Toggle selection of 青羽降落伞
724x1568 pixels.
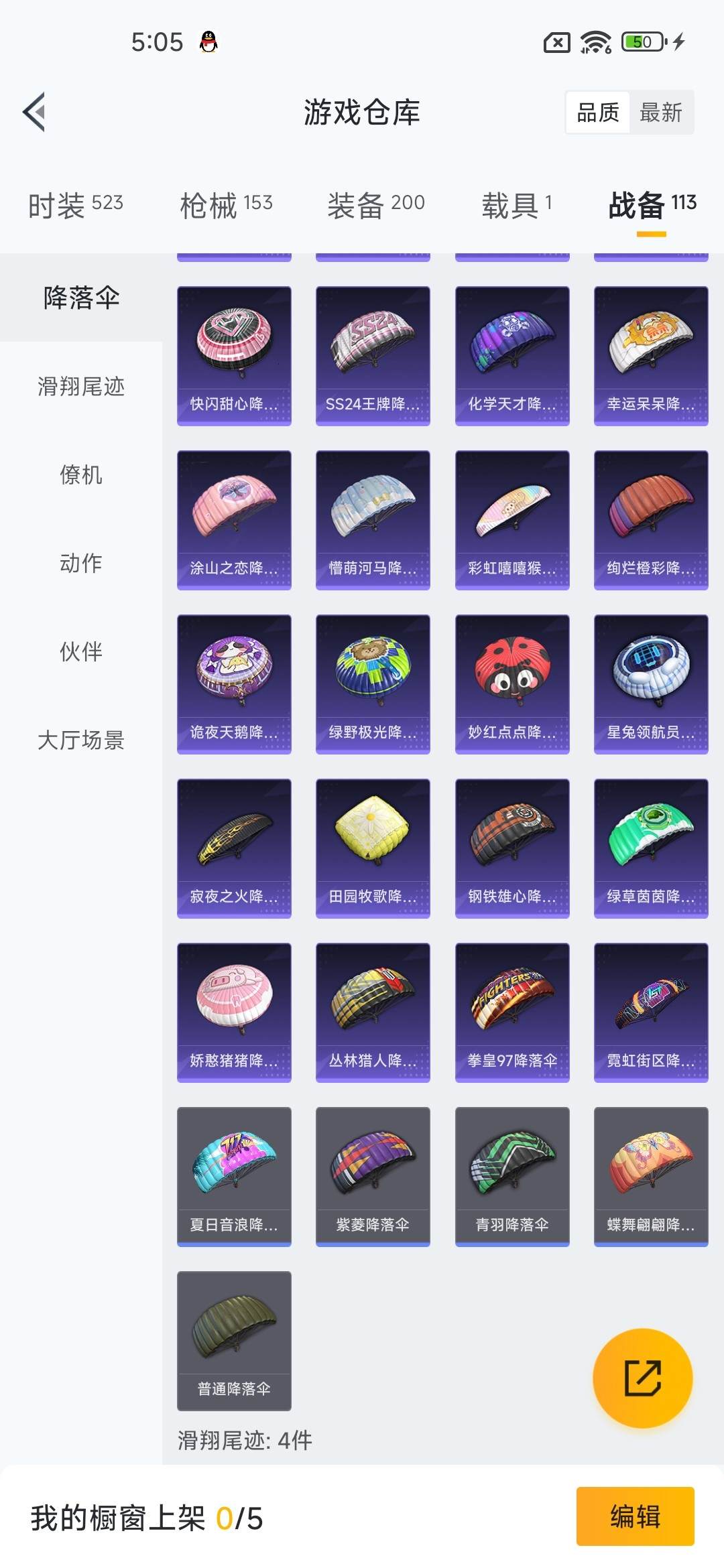(x=513, y=1176)
